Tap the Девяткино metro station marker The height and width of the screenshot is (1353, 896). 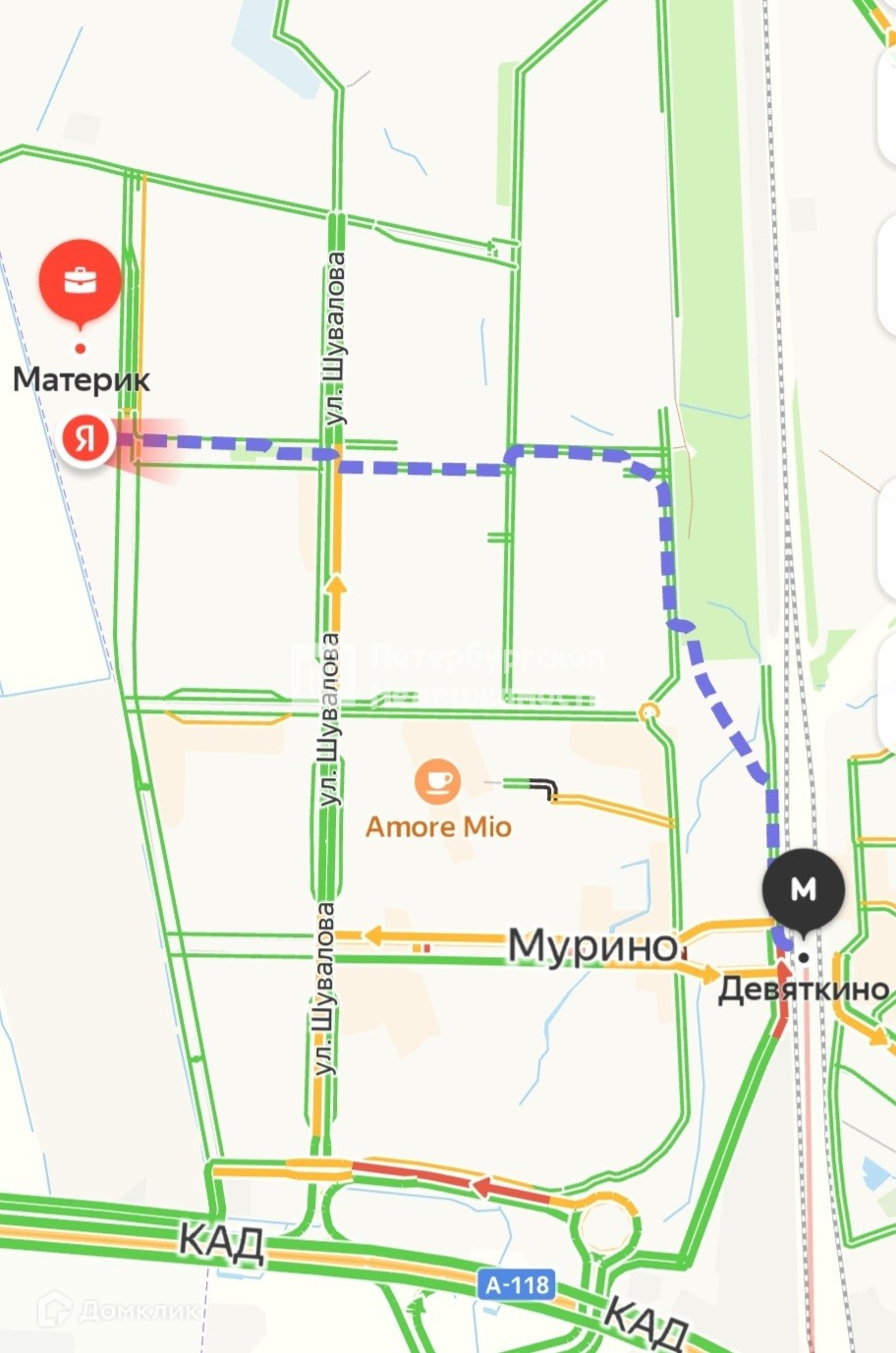(804, 890)
